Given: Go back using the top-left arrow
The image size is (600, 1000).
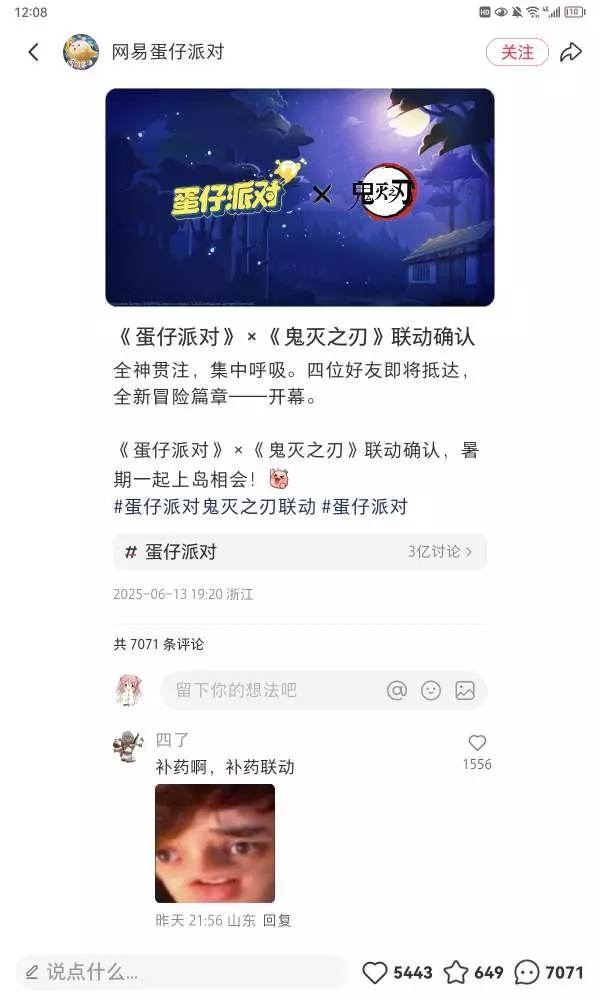Looking at the screenshot, I should pyautogui.click(x=34, y=52).
